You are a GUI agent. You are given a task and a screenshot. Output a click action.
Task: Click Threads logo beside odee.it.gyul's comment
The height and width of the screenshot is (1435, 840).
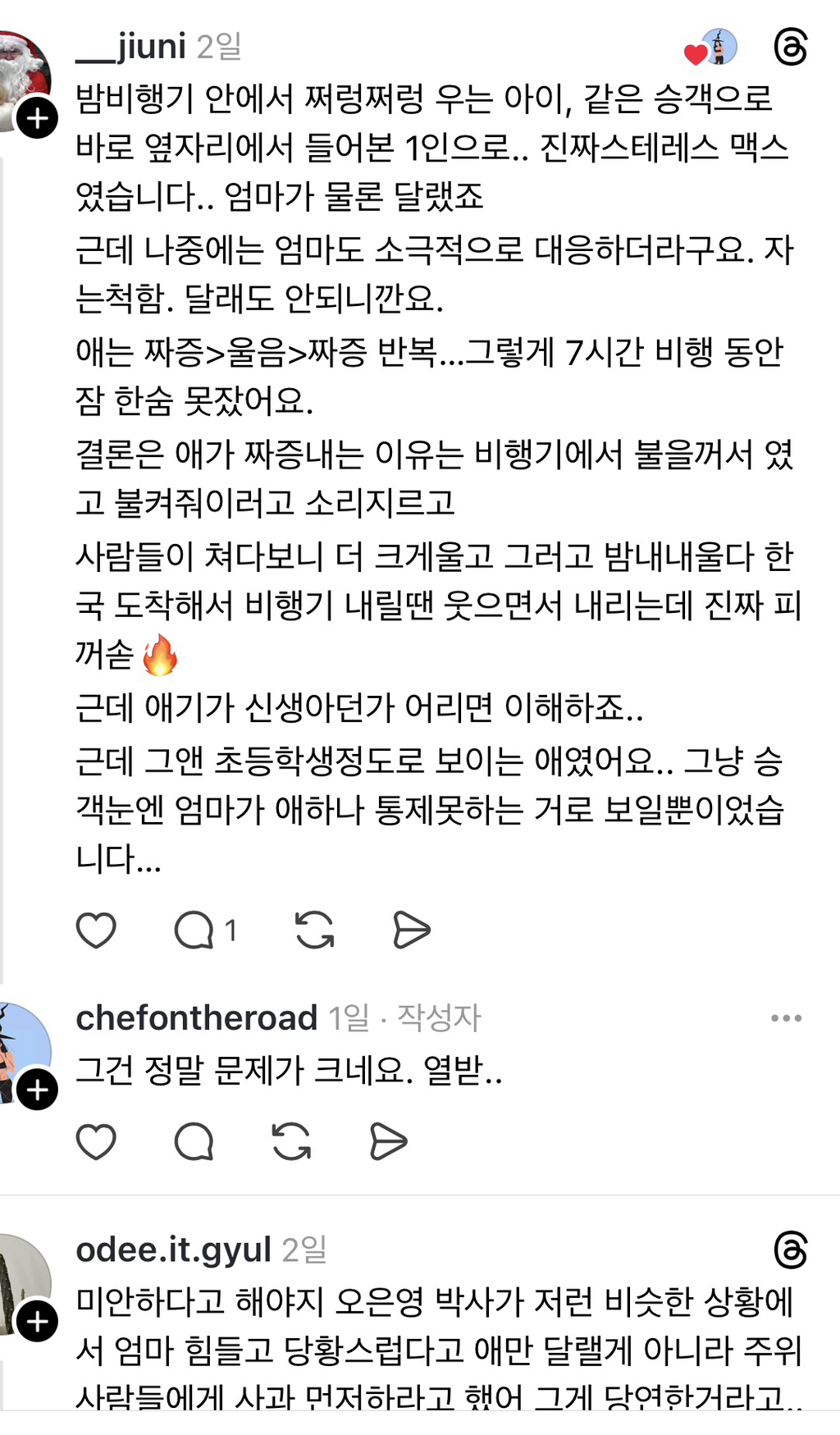[x=792, y=1250]
